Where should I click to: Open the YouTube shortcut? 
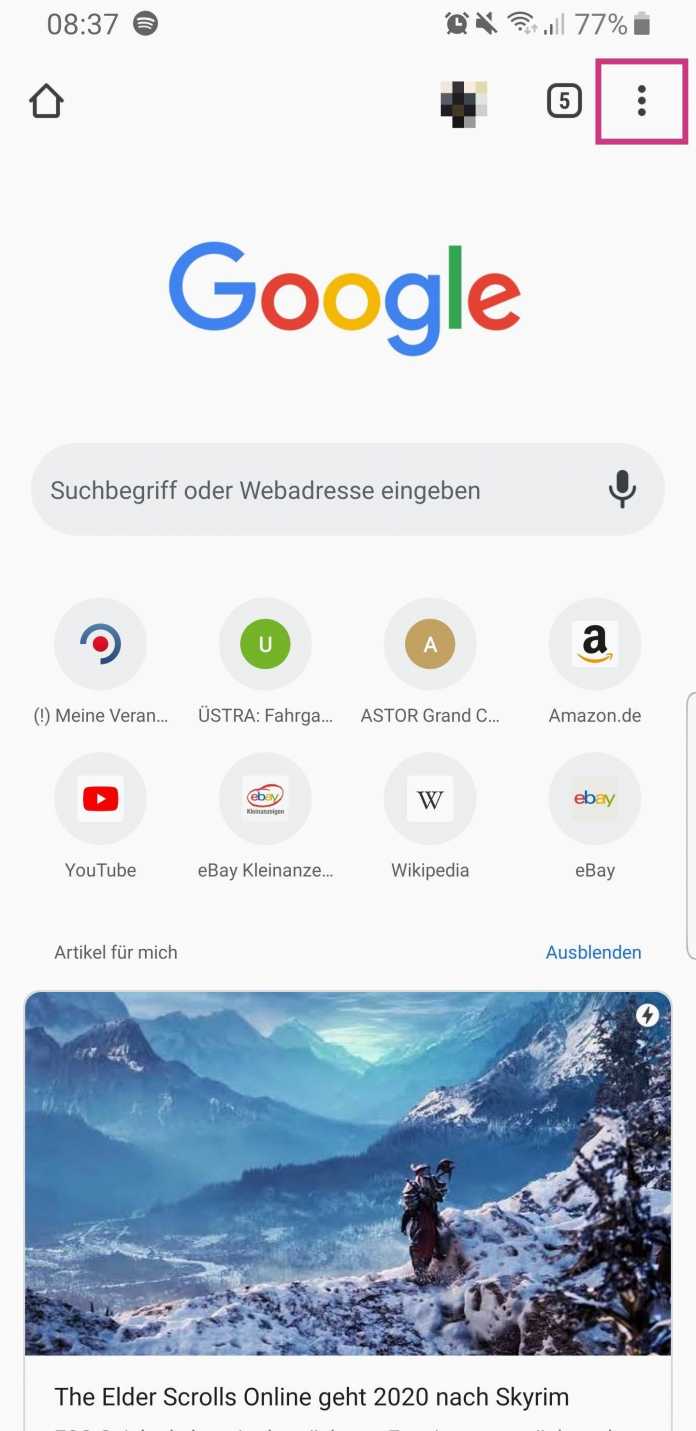coord(100,799)
